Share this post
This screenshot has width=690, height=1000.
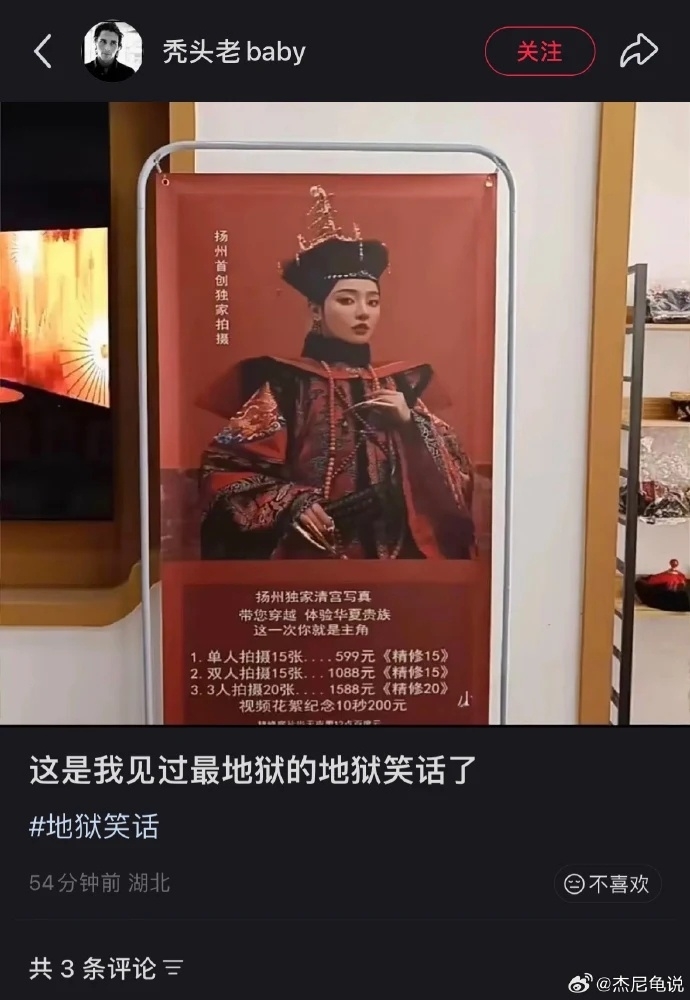coord(638,52)
